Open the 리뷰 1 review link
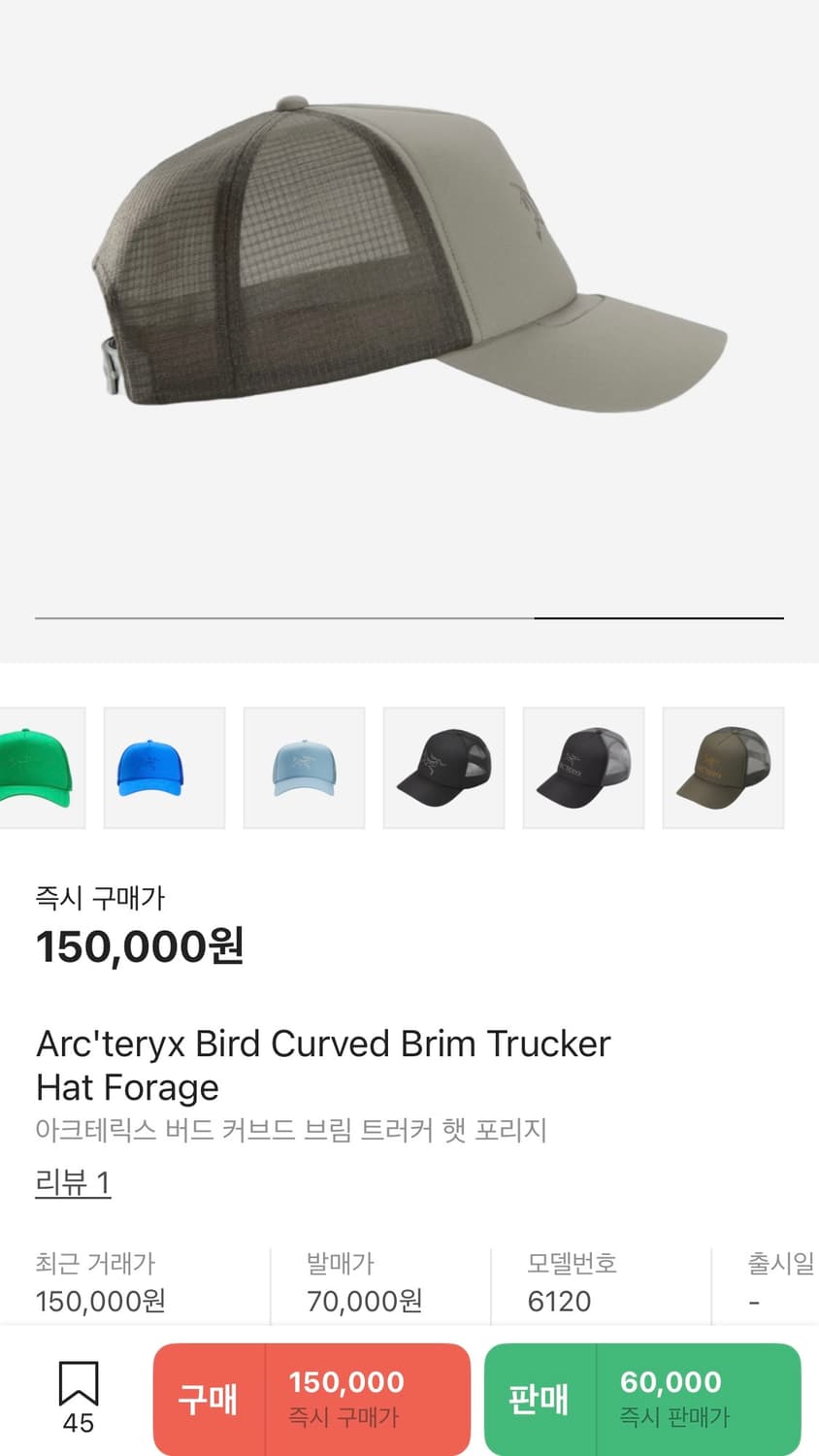This screenshot has width=819, height=1456. 73,1182
